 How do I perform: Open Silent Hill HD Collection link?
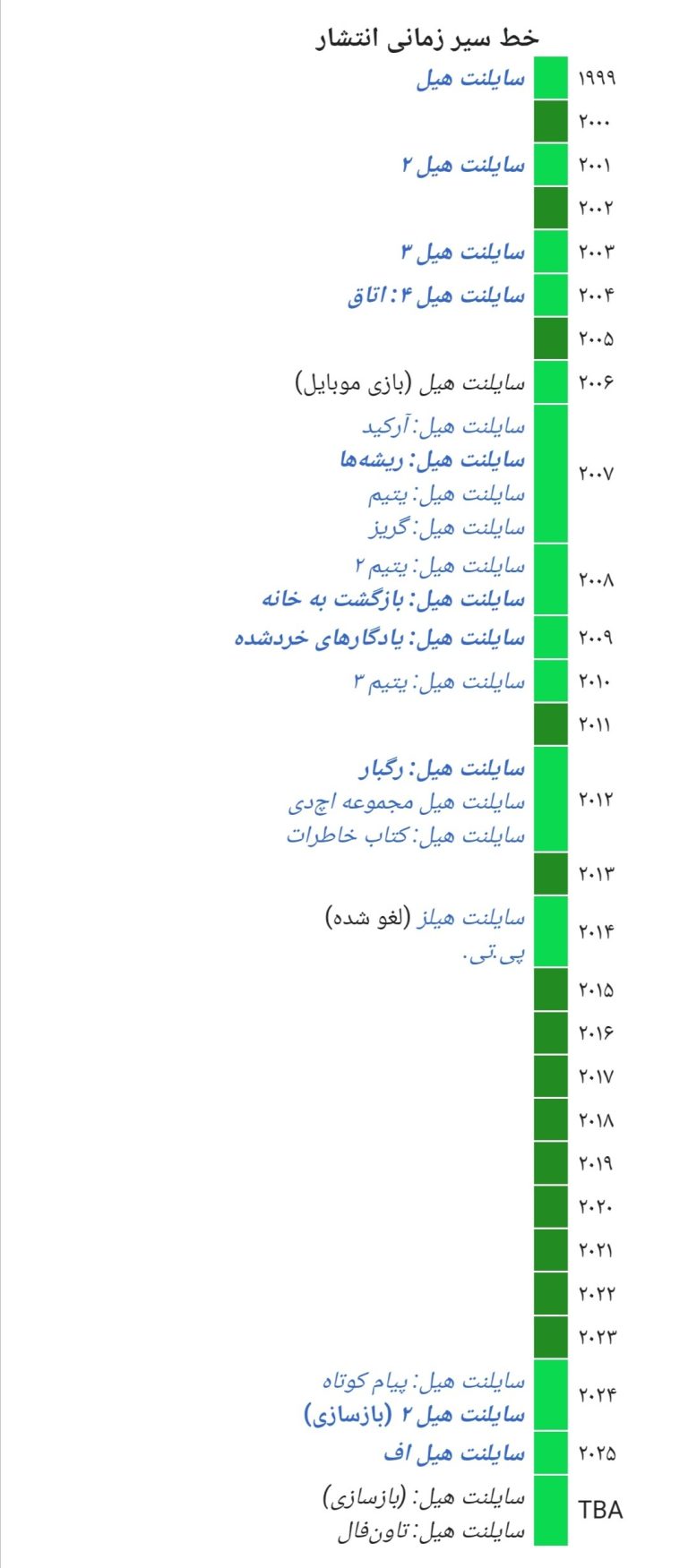click(x=407, y=803)
